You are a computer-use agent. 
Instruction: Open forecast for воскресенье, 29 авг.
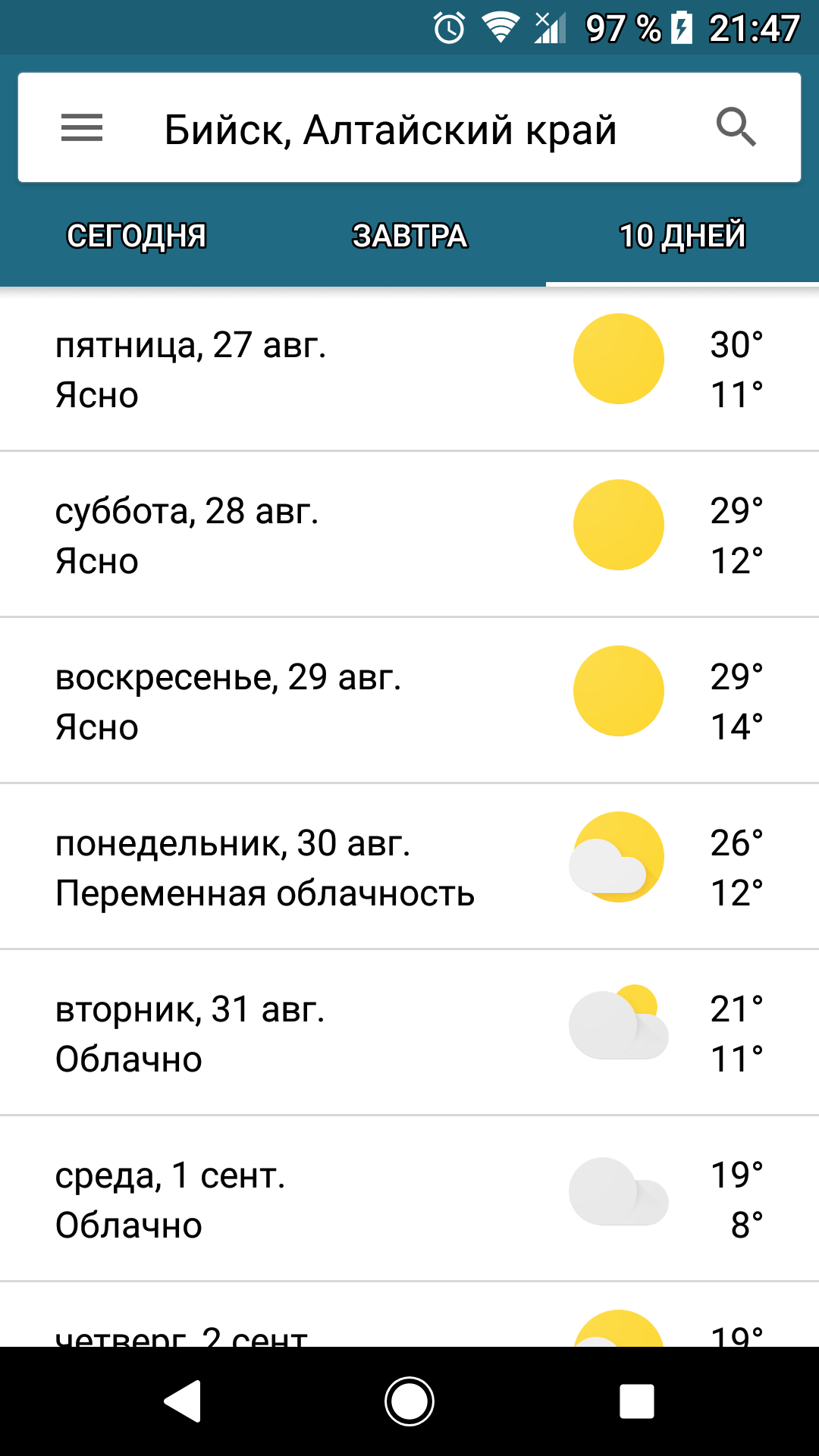click(409, 701)
